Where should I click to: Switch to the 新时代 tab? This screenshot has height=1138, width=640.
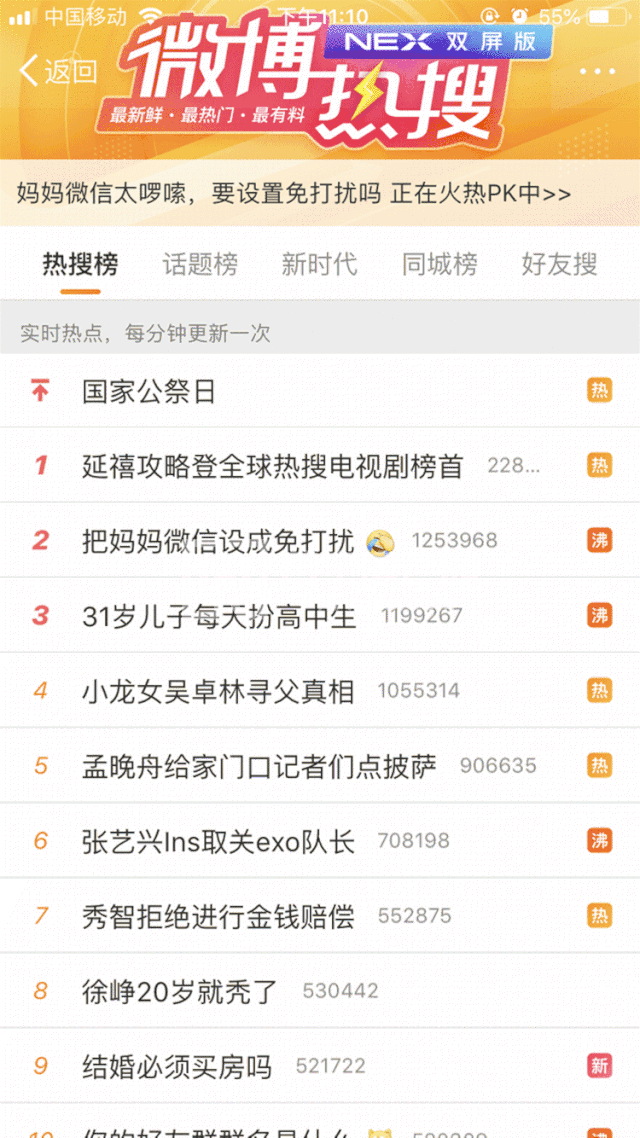tap(319, 265)
